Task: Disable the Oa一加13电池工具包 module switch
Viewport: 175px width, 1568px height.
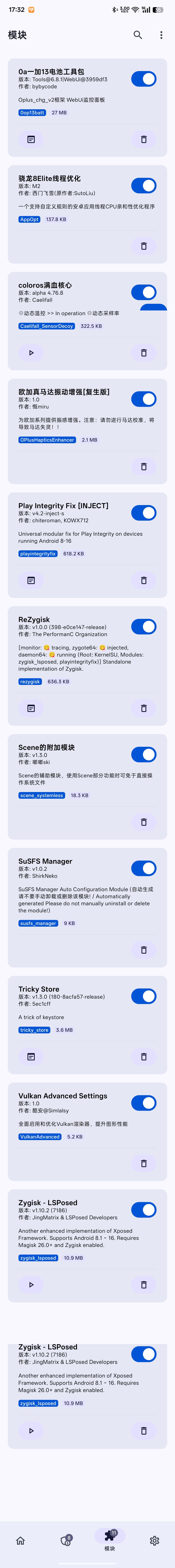Action: click(x=144, y=79)
